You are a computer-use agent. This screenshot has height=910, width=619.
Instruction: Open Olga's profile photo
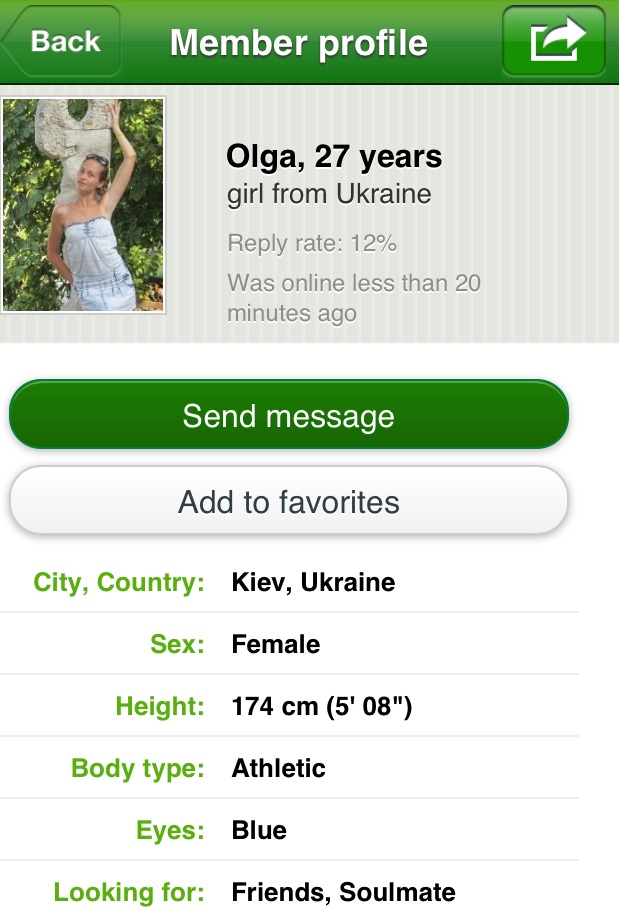(x=83, y=205)
